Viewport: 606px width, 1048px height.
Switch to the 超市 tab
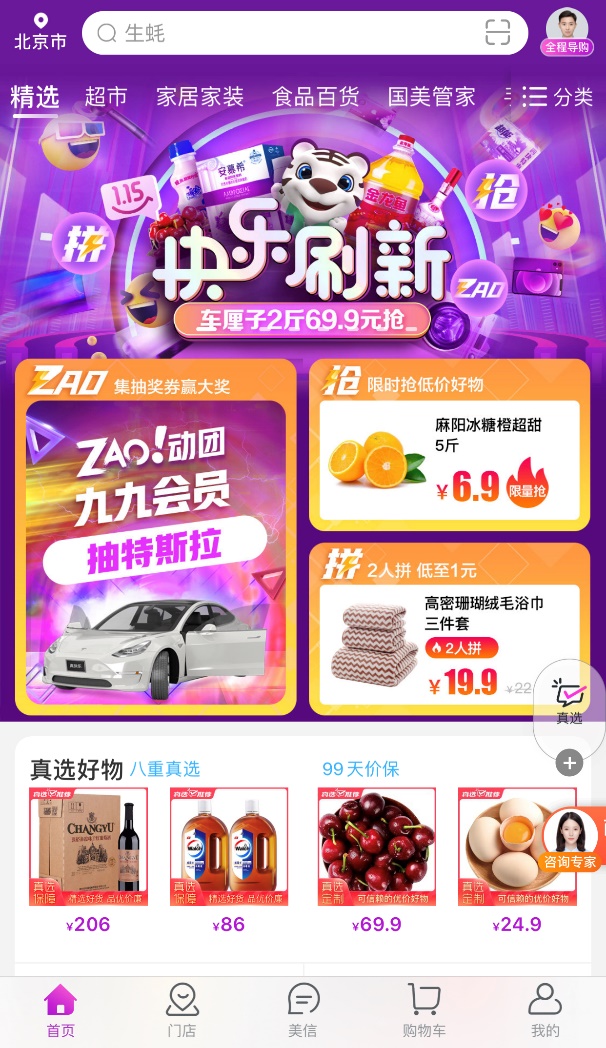[106, 96]
